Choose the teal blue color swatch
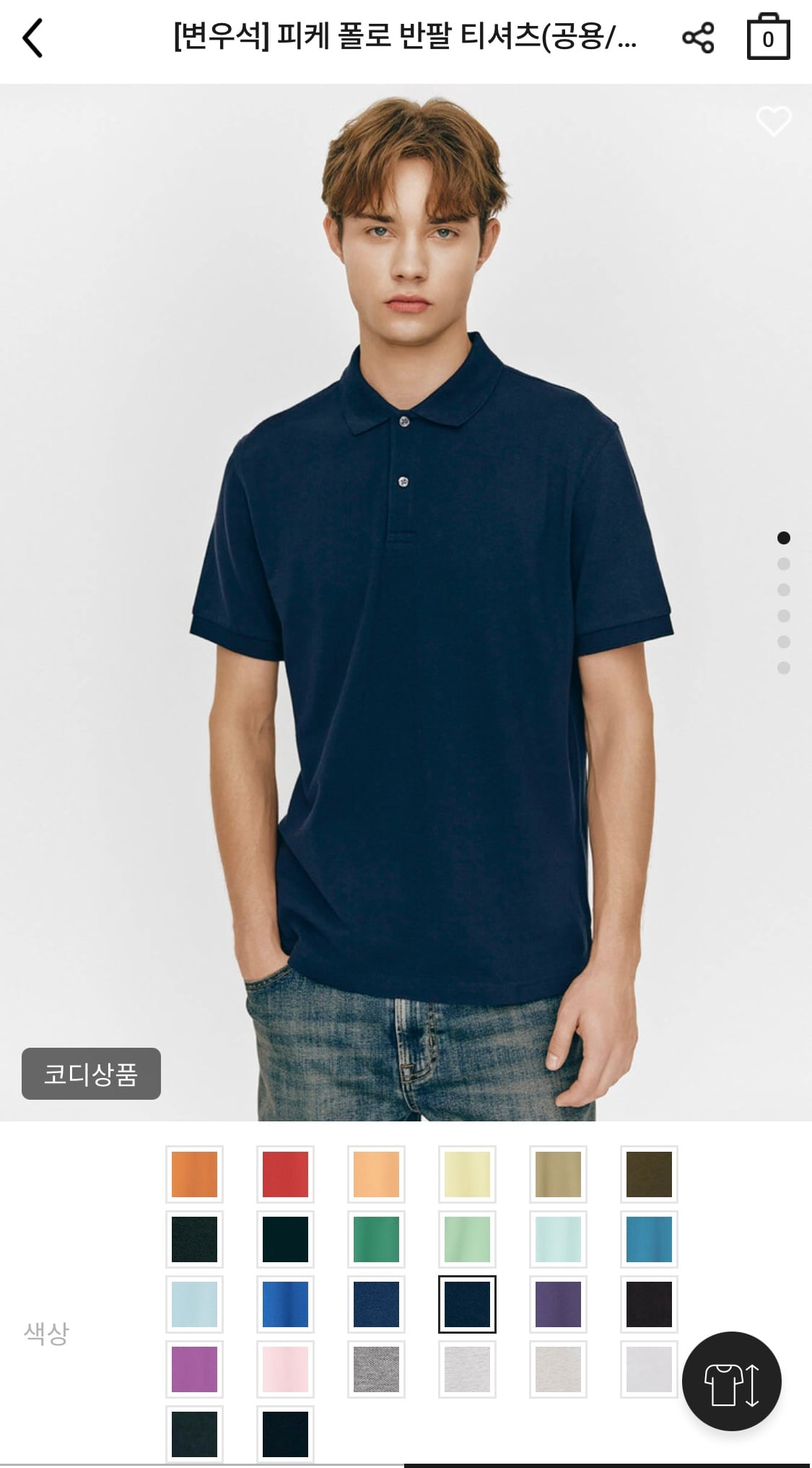The height and width of the screenshot is (1468, 812). [x=649, y=1239]
